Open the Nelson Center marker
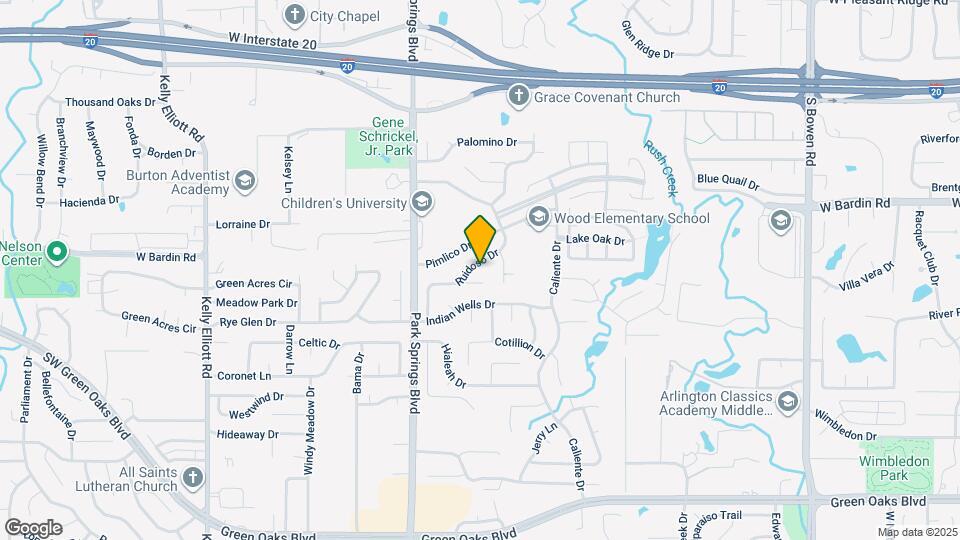960x540 pixels. 59,251
